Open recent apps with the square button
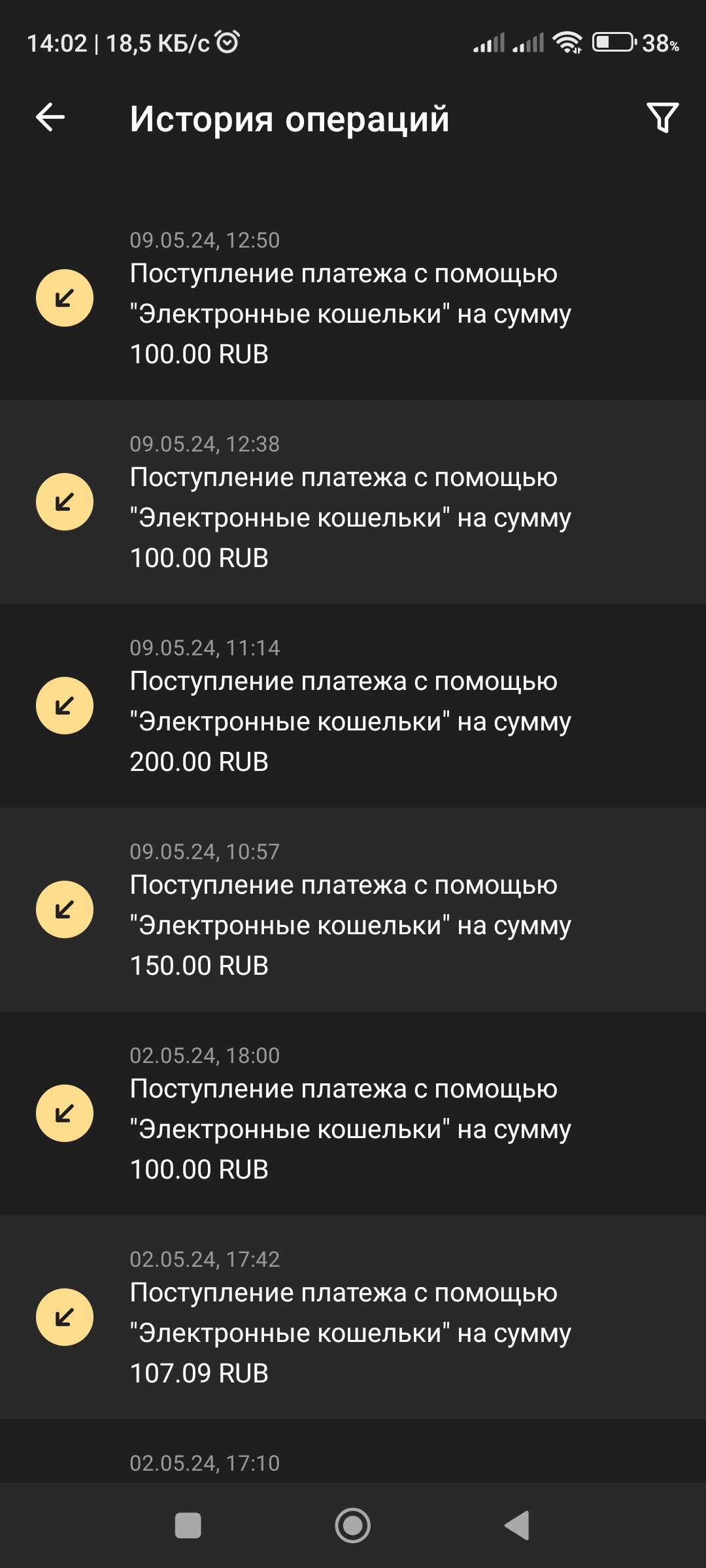 coord(188,1526)
